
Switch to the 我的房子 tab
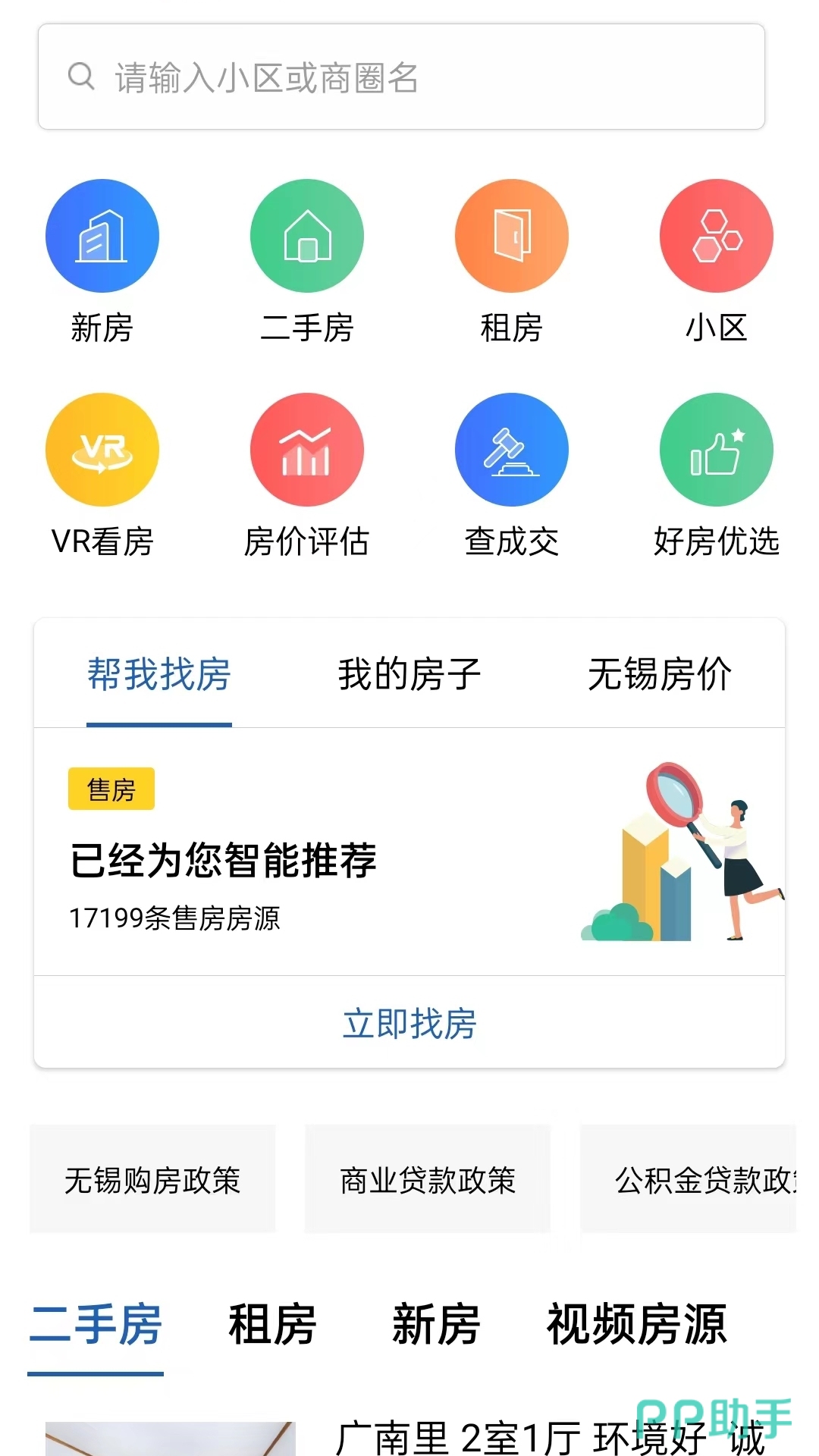pos(409,674)
